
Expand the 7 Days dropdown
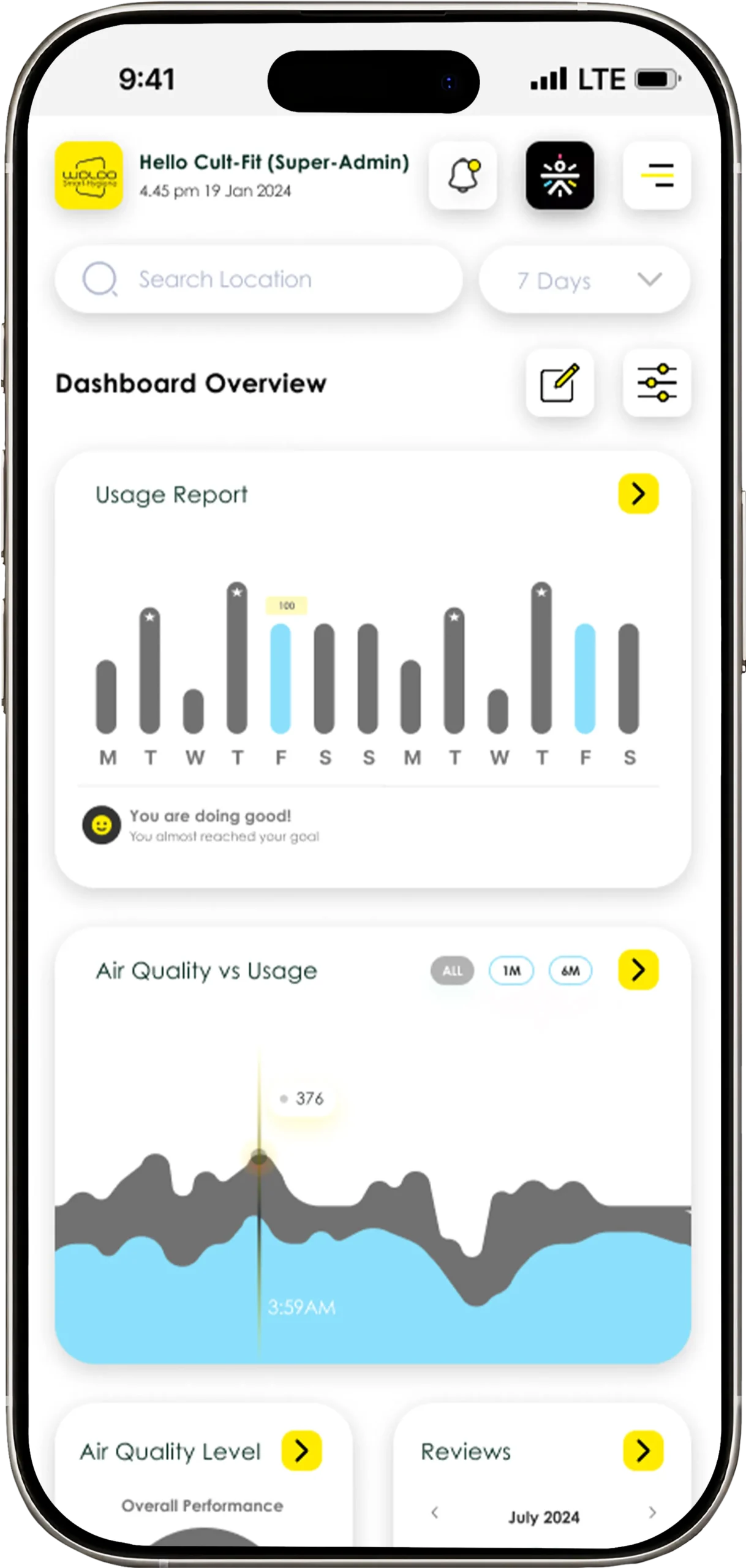click(584, 281)
